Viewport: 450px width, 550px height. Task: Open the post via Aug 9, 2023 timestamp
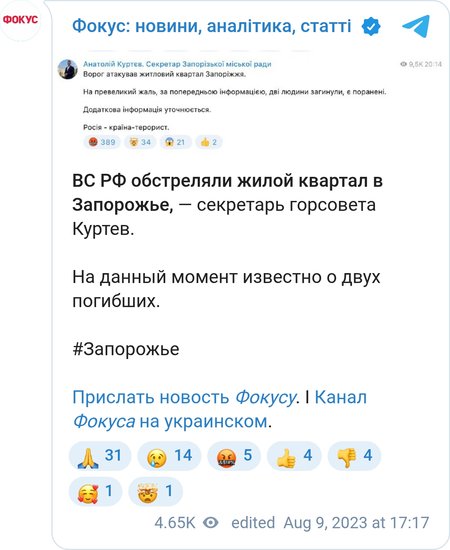(356, 523)
